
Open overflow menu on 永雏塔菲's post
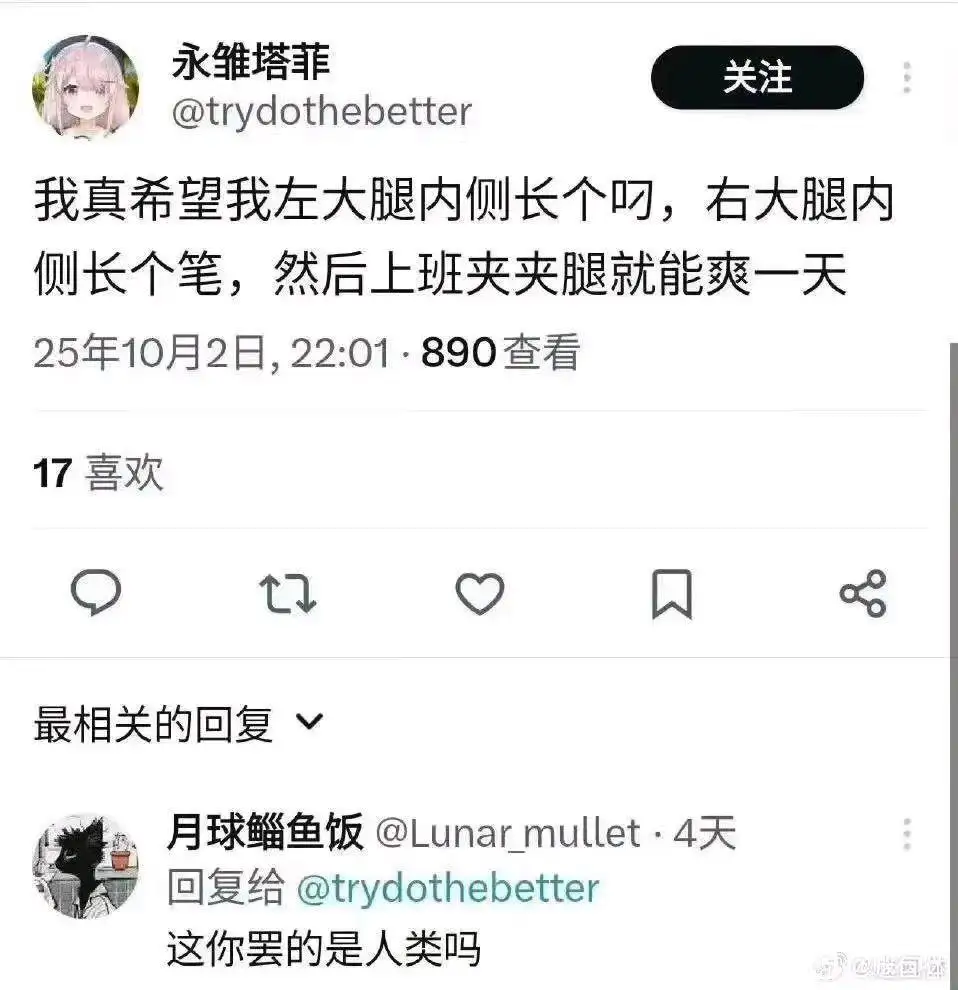[907, 78]
